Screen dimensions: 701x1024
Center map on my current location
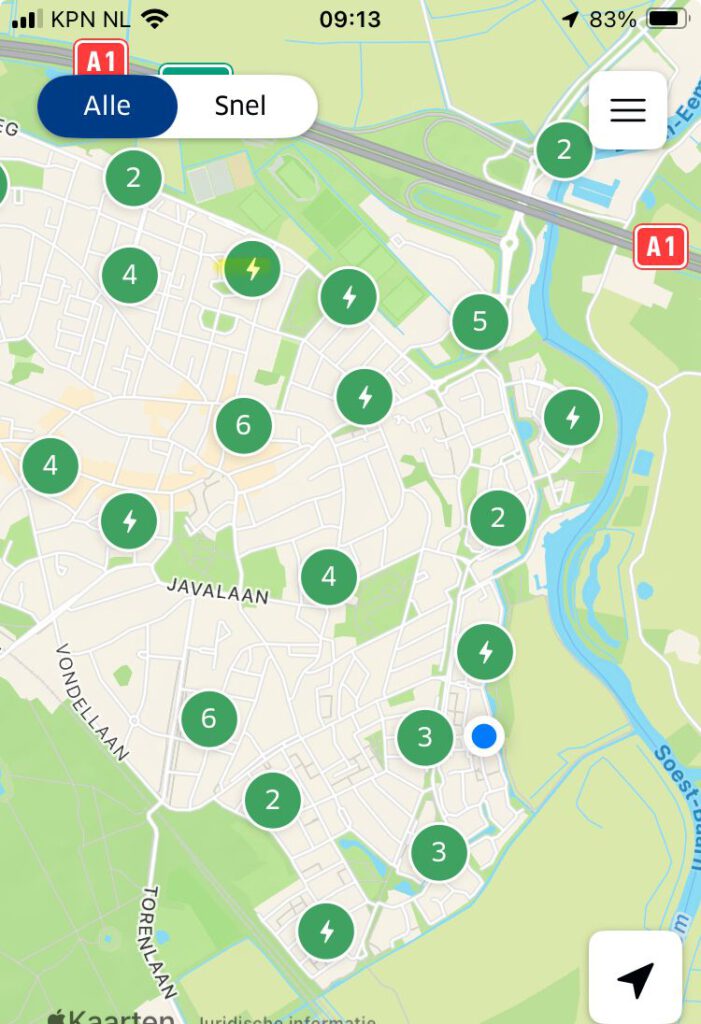point(635,979)
